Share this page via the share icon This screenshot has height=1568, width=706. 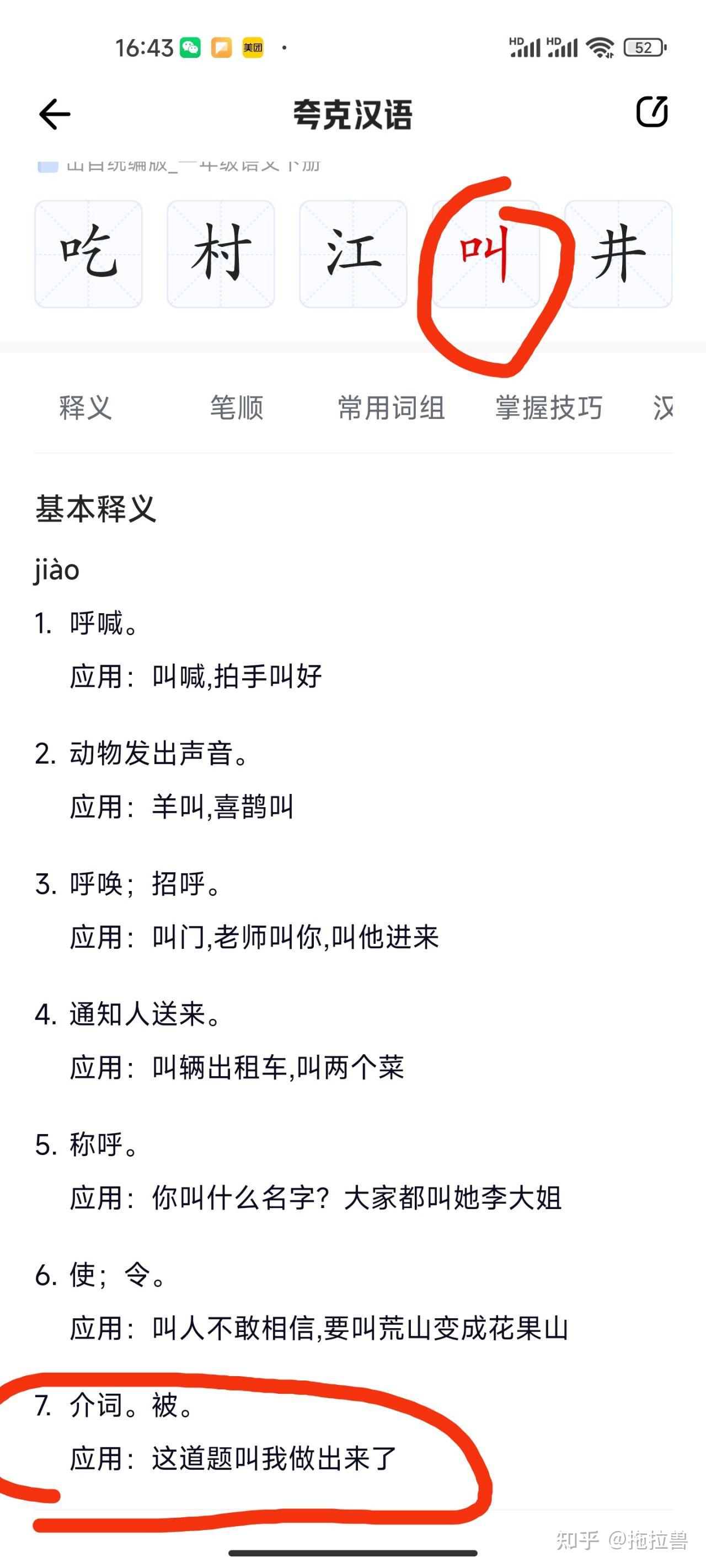pos(652,111)
